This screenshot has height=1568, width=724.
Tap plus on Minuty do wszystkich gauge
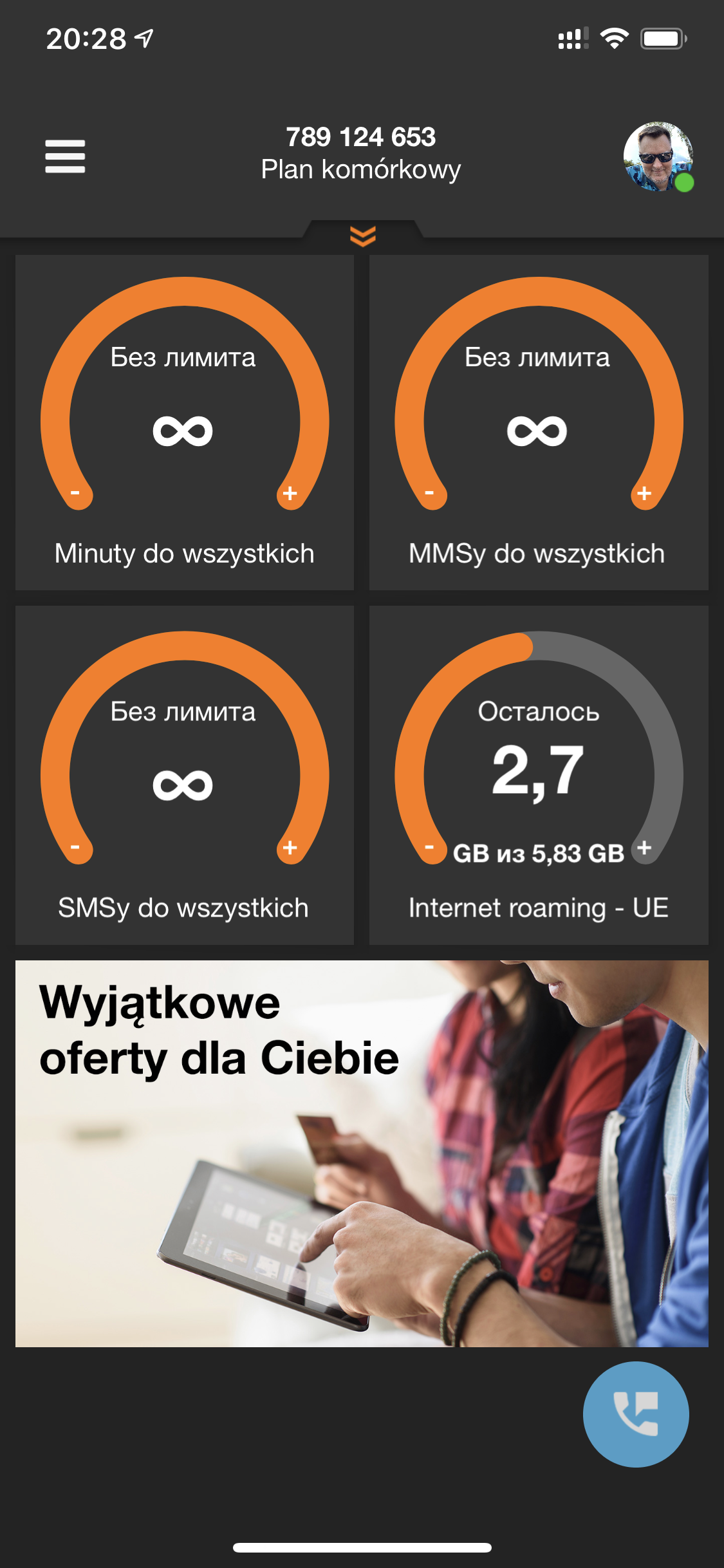[x=290, y=494]
